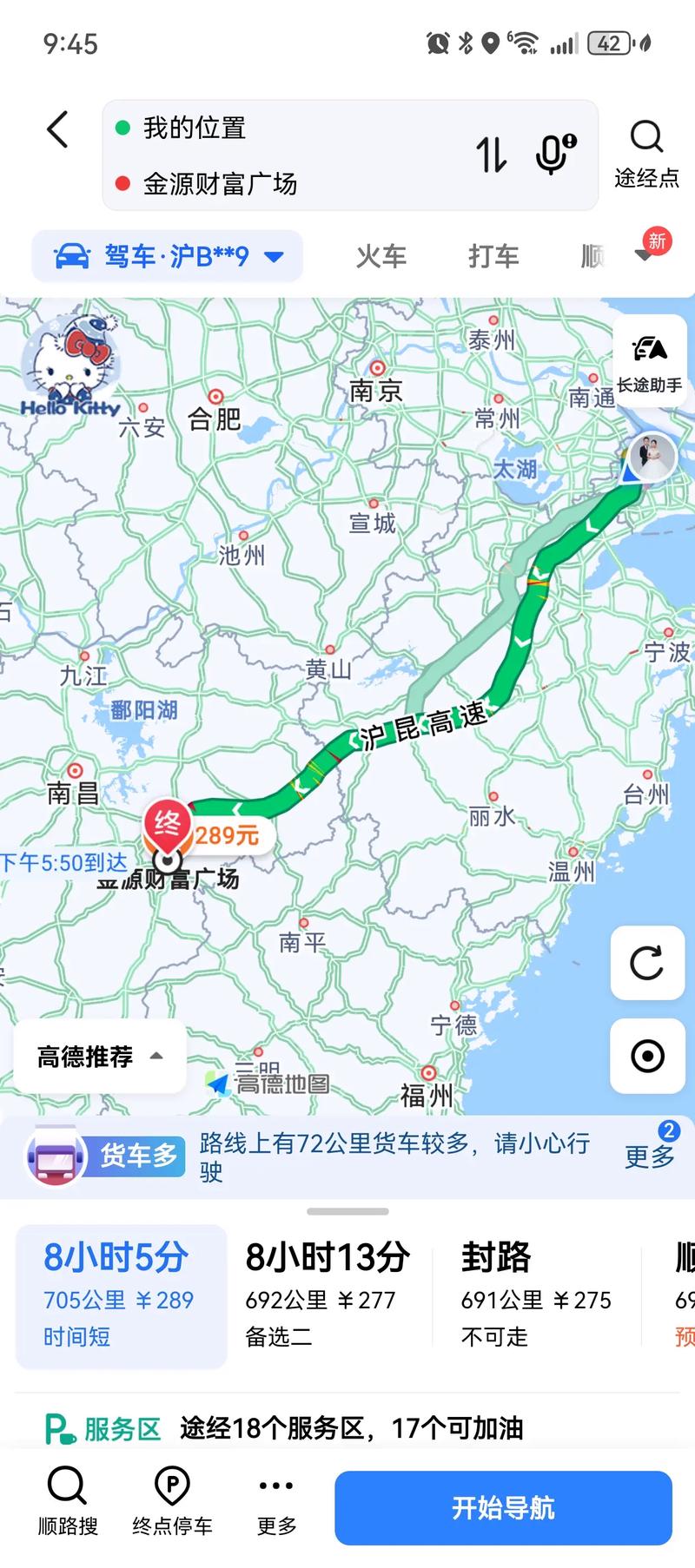Center map on current location
This screenshot has height=1568, width=695.
[646, 1056]
